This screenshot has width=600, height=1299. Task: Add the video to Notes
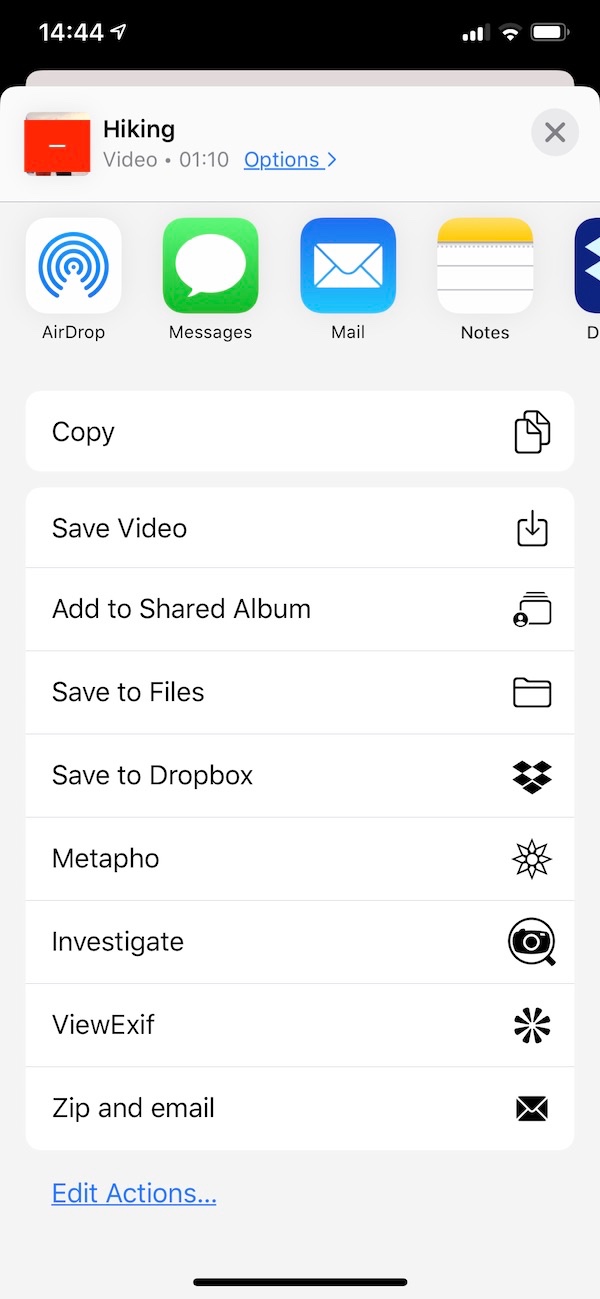click(x=485, y=267)
